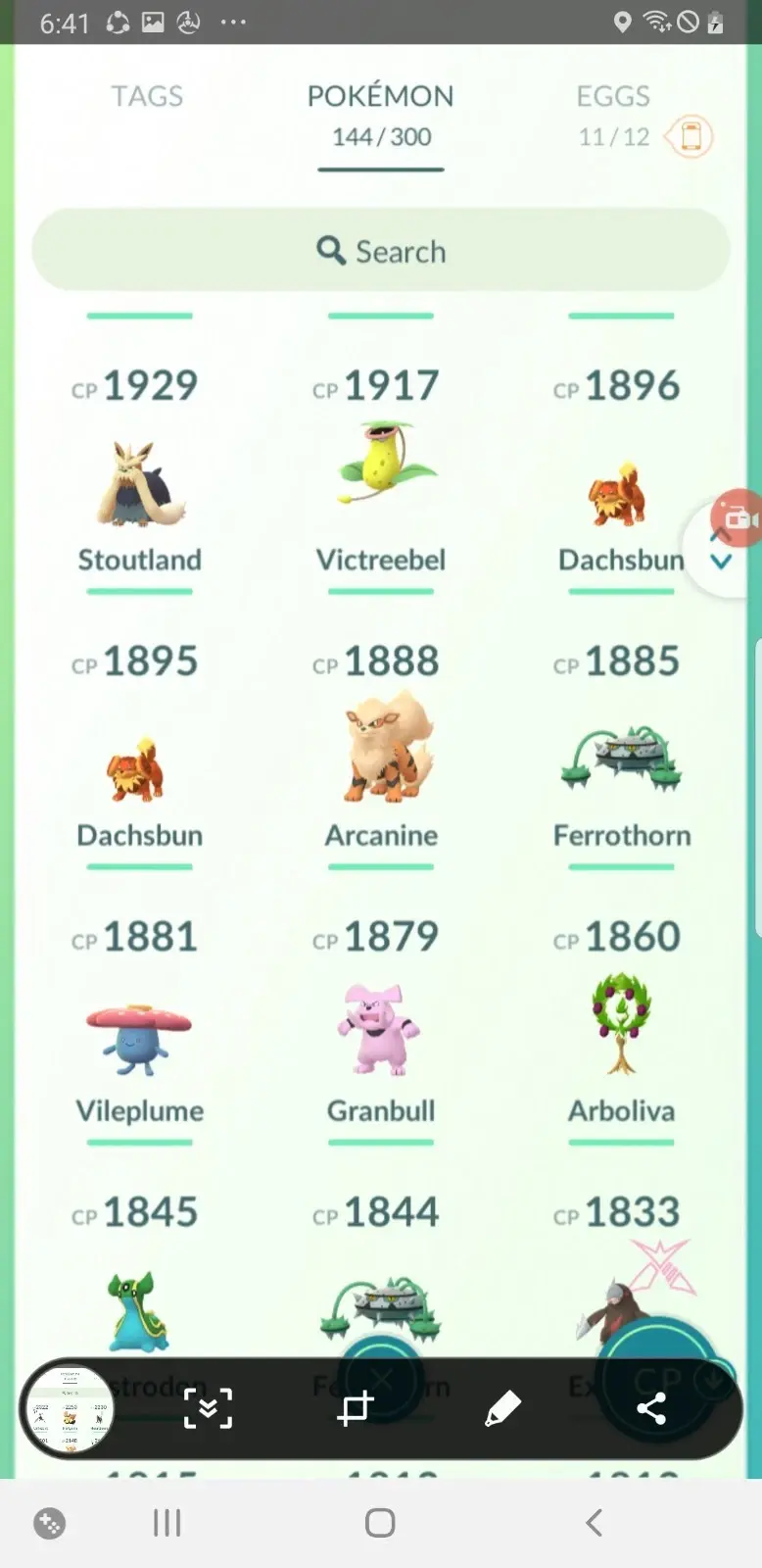Open the screenshot preview thumbnail
This screenshot has width=762, height=1568.
coord(69,1409)
